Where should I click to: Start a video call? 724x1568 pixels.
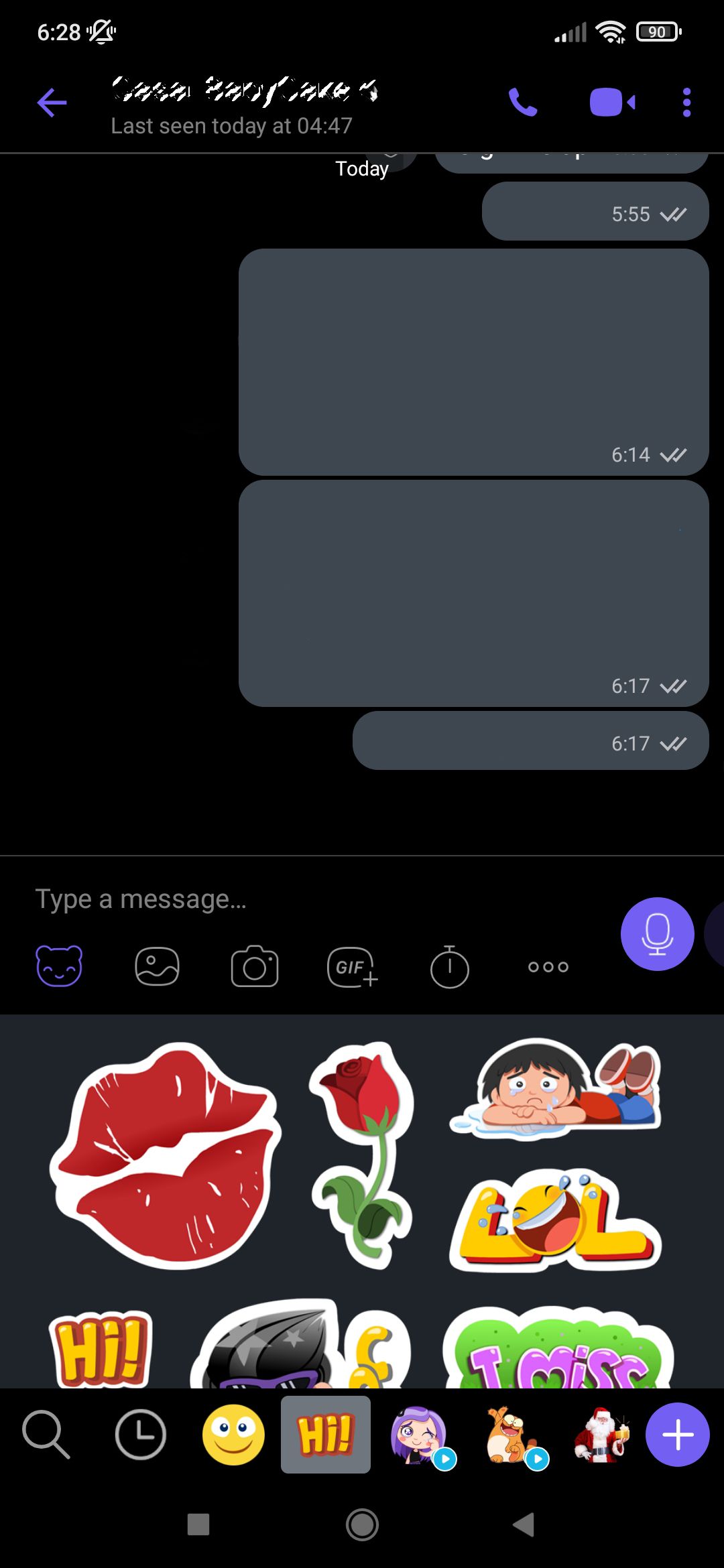coord(611,102)
